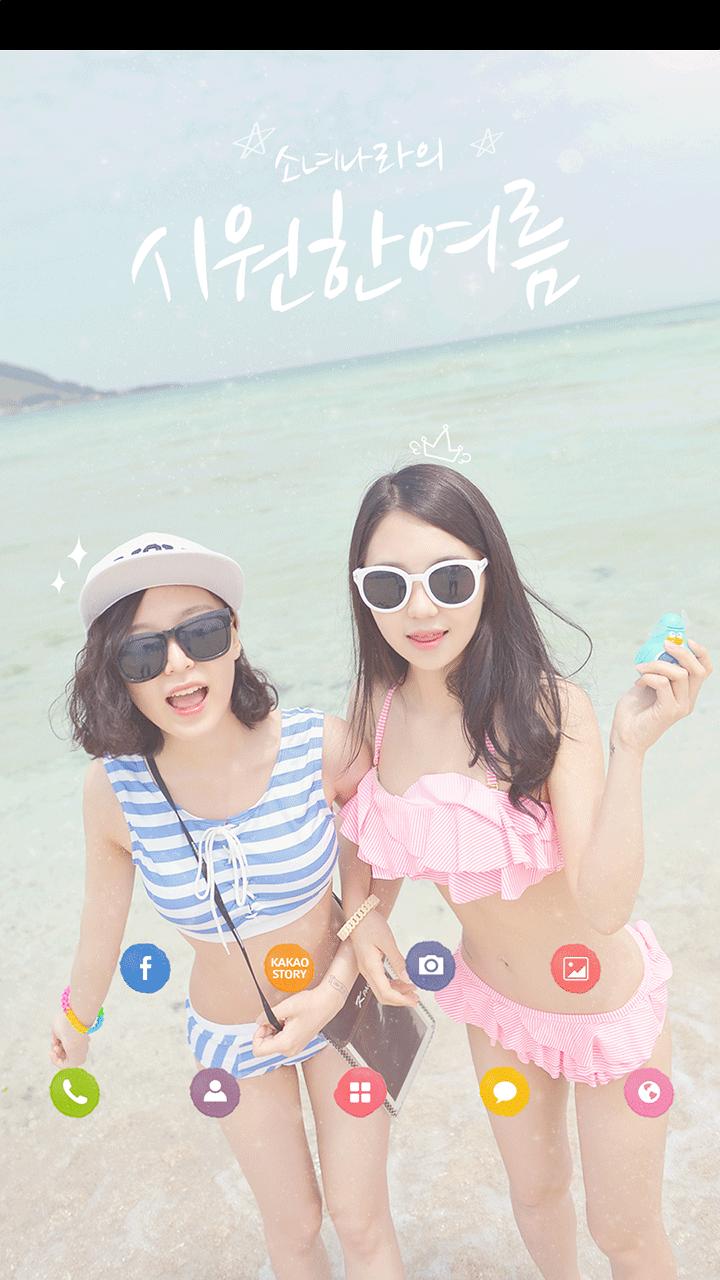Open the phone dialer
The height and width of the screenshot is (1280, 720).
tap(75, 1092)
